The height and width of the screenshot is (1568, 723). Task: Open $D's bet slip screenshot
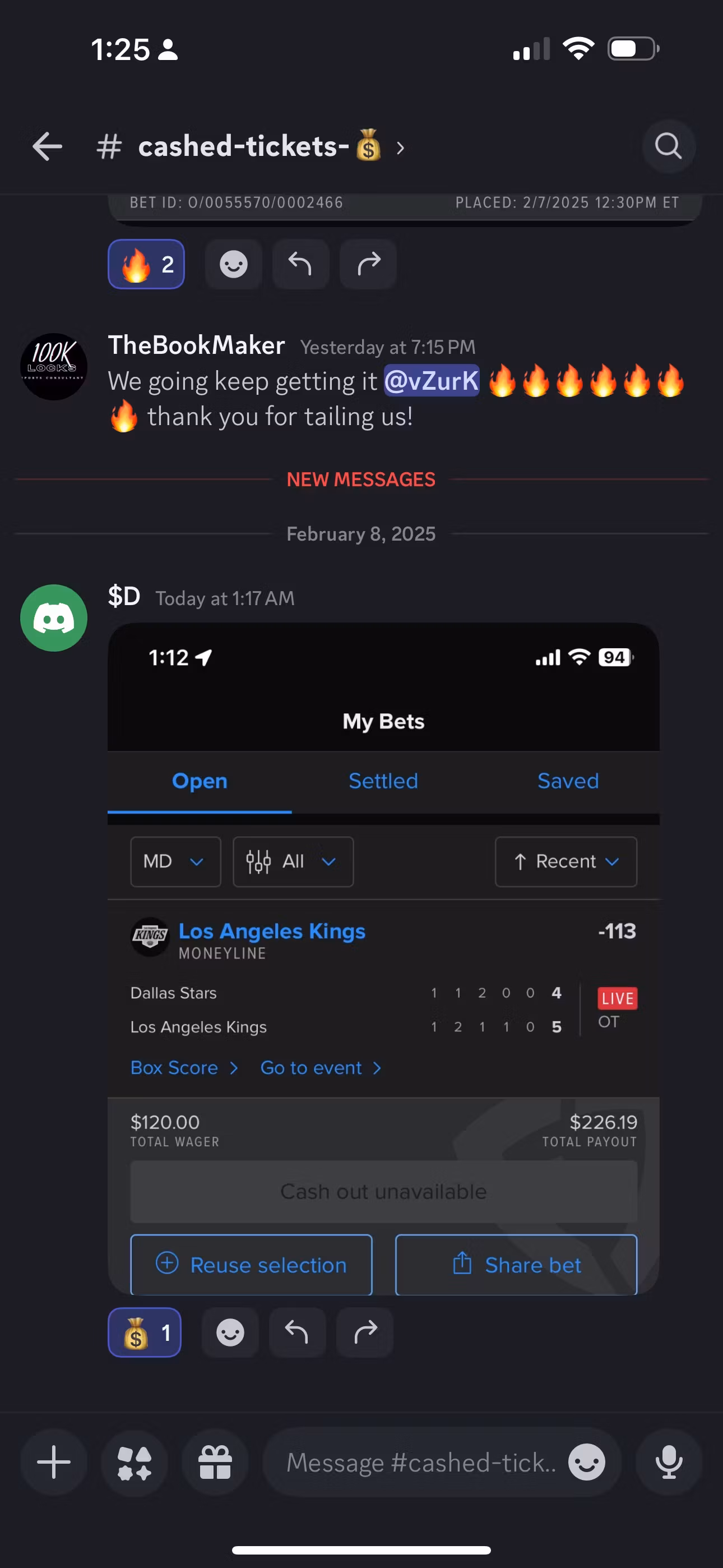tap(383, 958)
